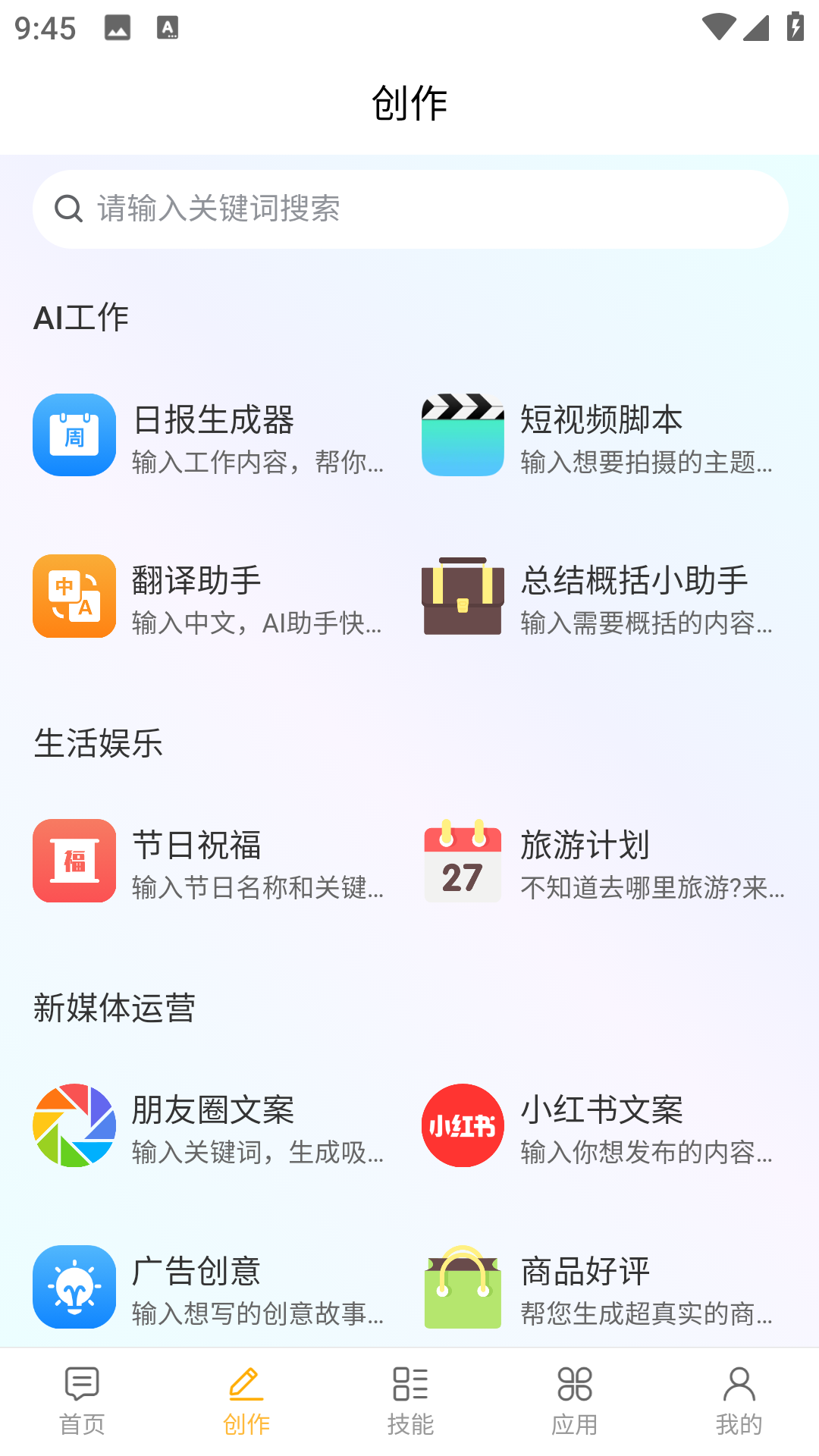The width and height of the screenshot is (819, 1456).
Task: Open the 翻译助手 translation icon
Action: point(74,596)
